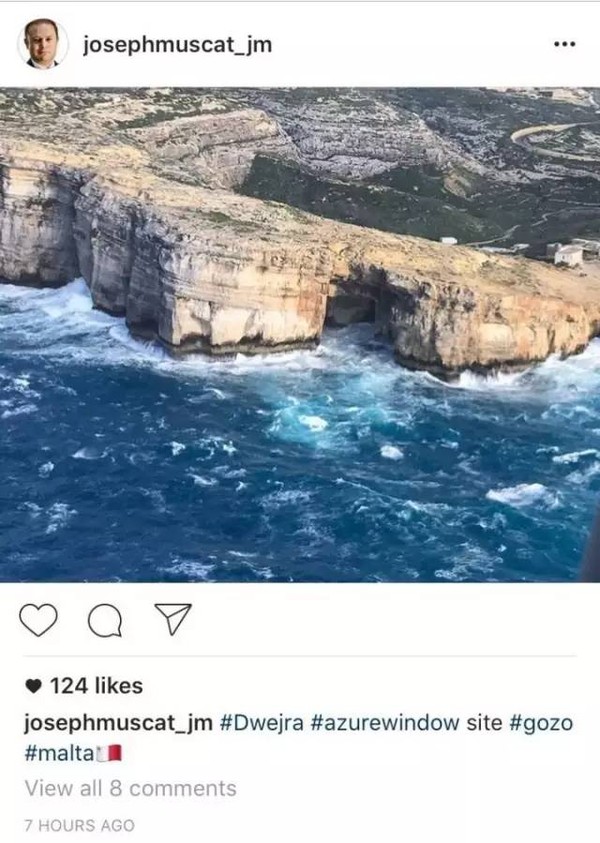Share the post with the paper plane icon
This screenshot has height=843, width=600.
coord(172,620)
